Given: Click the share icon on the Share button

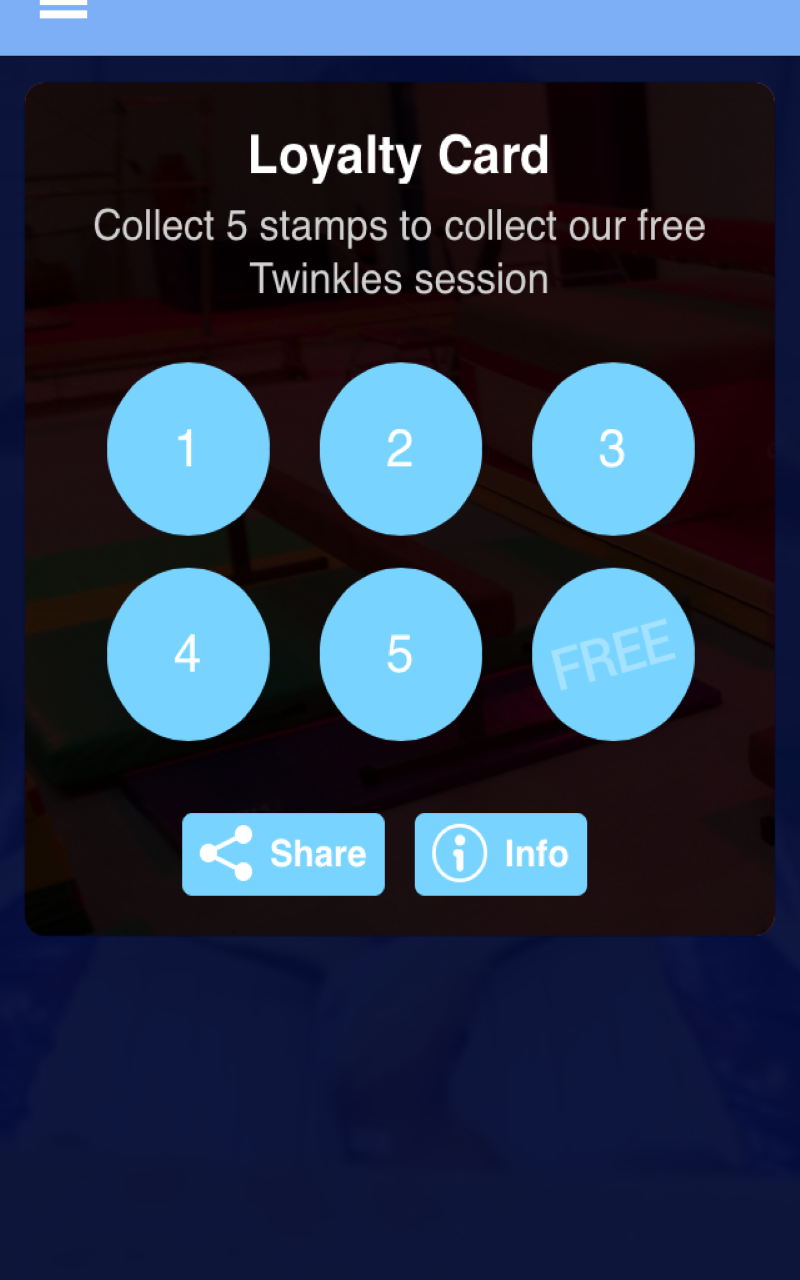Looking at the screenshot, I should pos(225,853).
